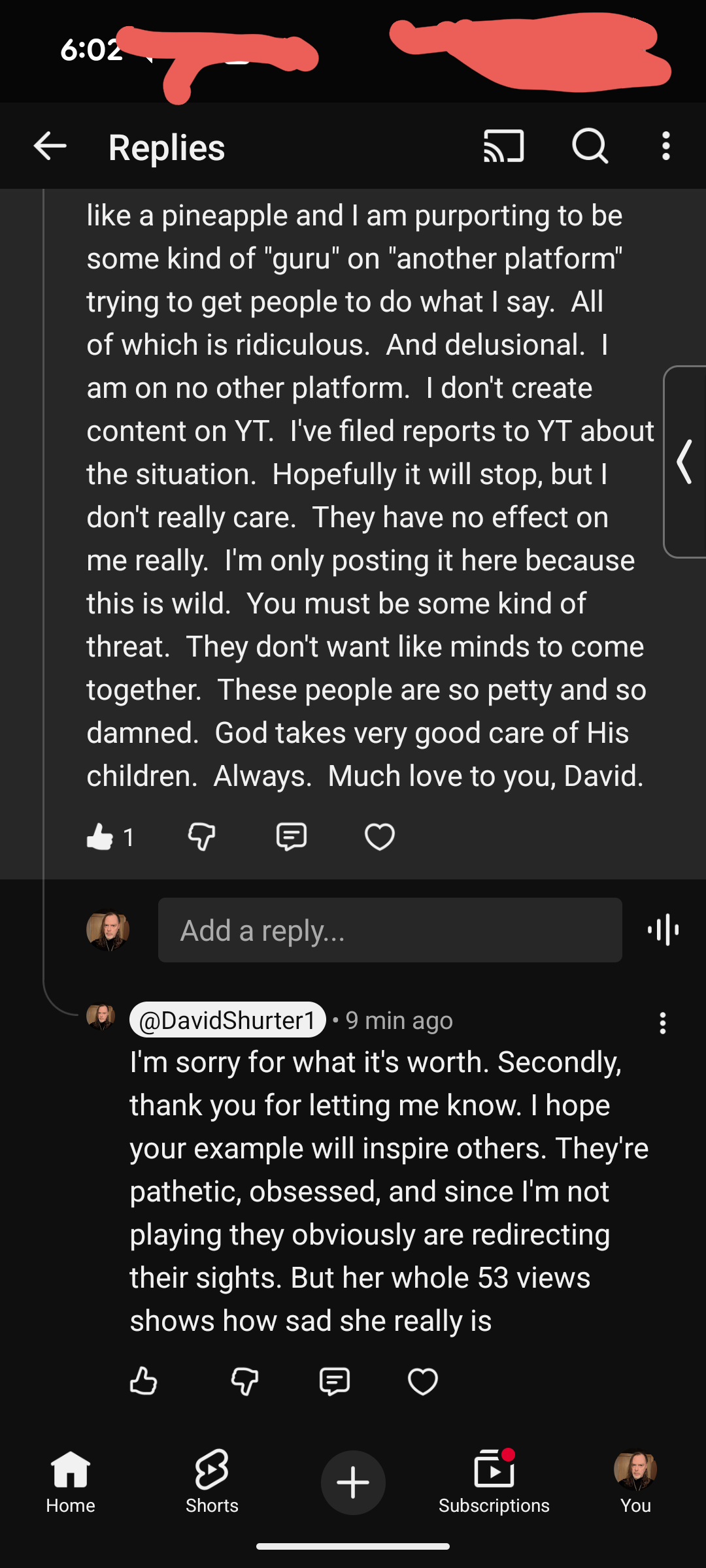The width and height of the screenshot is (706, 1568).
Task: Start voice reply with the sound wave icon
Action: [663, 930]
